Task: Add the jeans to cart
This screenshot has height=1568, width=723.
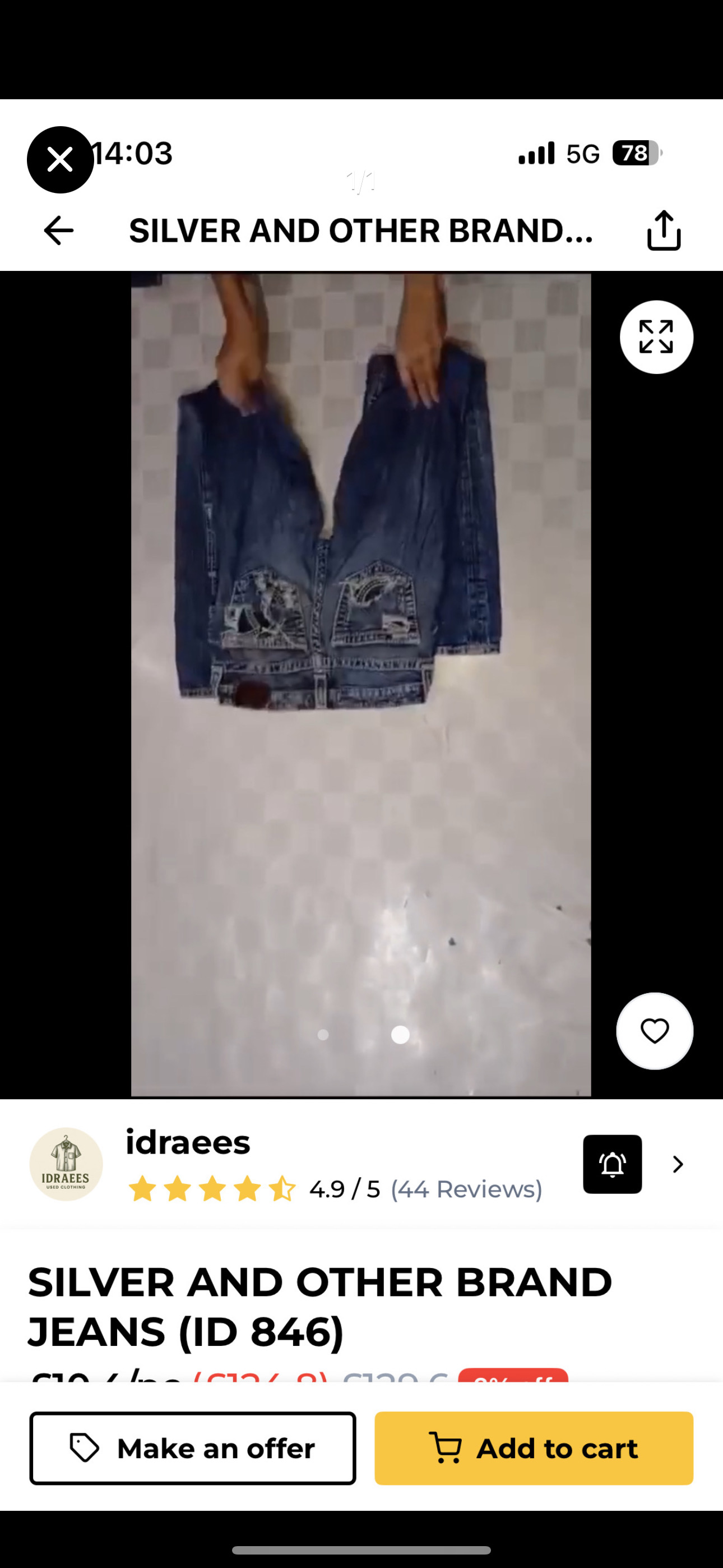Action: pyautogui.click(x=534, y=1448)
